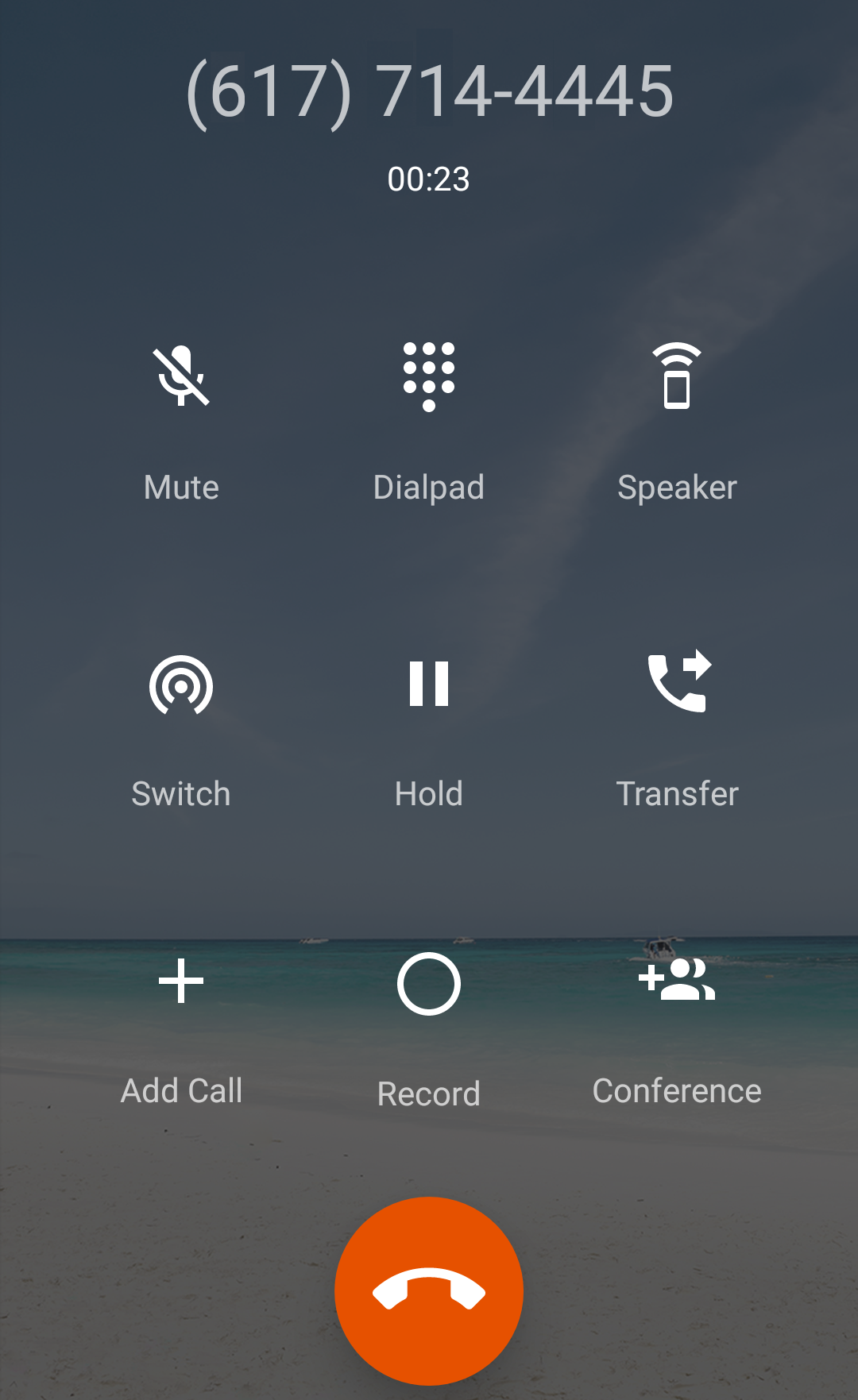Turn on the Speaker
Viewport: 858px width, 1400px height.
pos(677,376)
